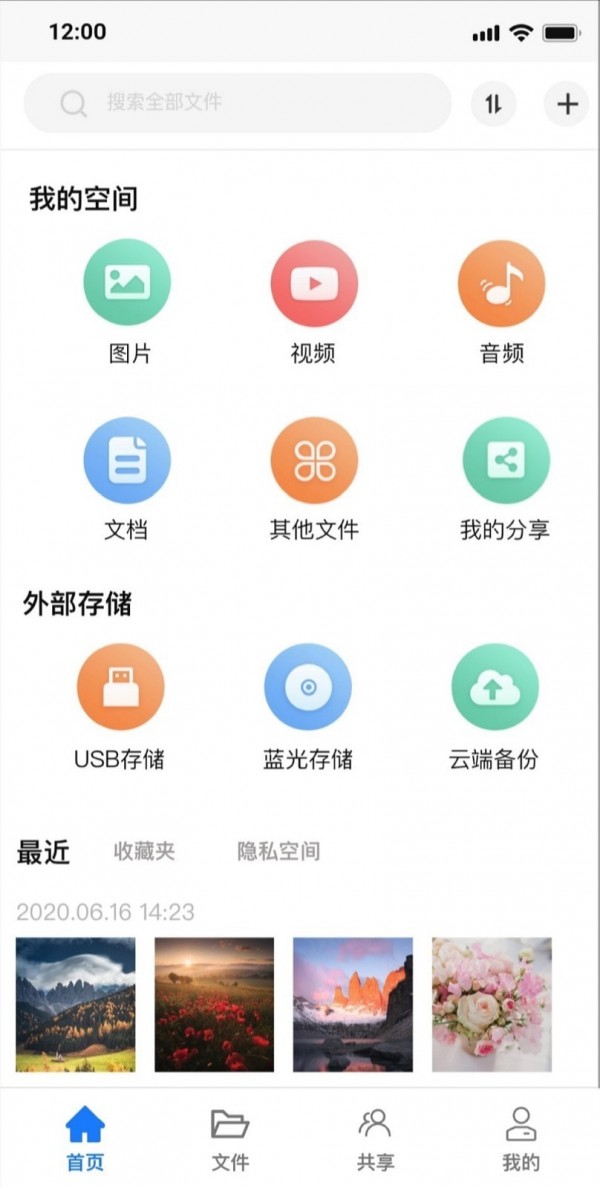Go to the 我的 tab
The height and width of the screenshot is (1188, 600).
coord(521,1138)
